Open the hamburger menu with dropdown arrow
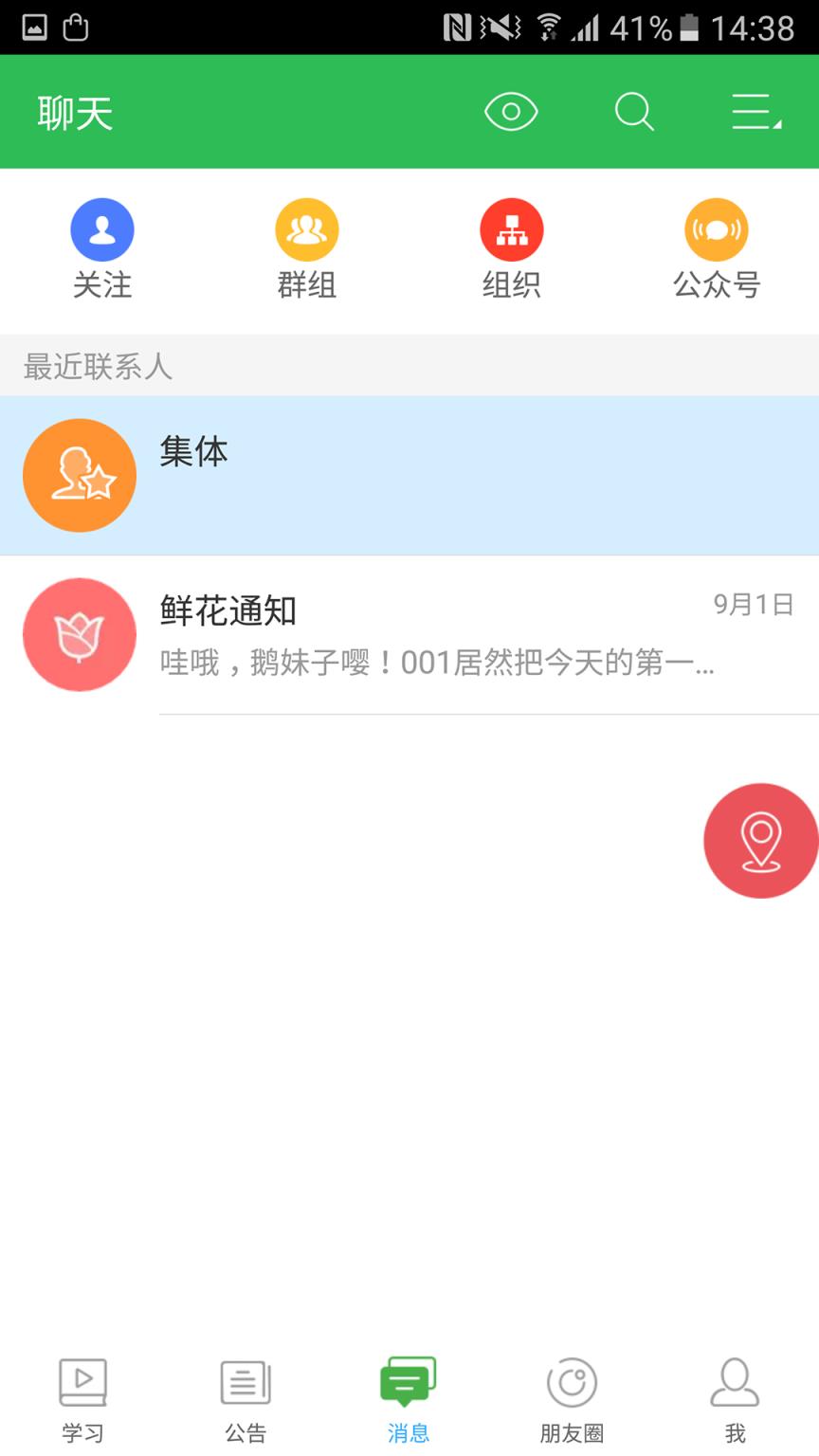819x1456 pixels. [x=754, y=111]
